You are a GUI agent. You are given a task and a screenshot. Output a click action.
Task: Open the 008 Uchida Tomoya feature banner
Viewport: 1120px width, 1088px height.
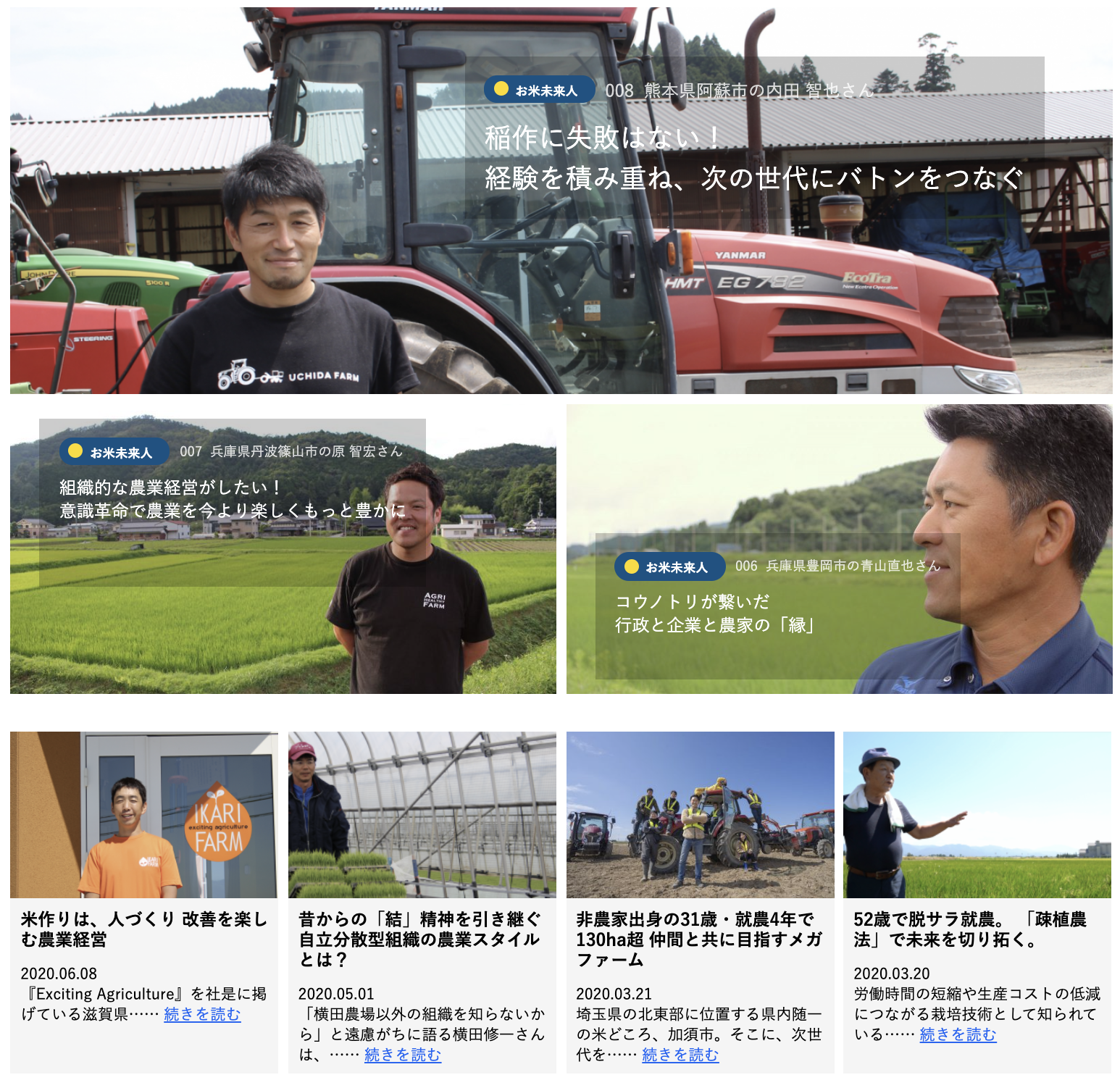point(561,201)
